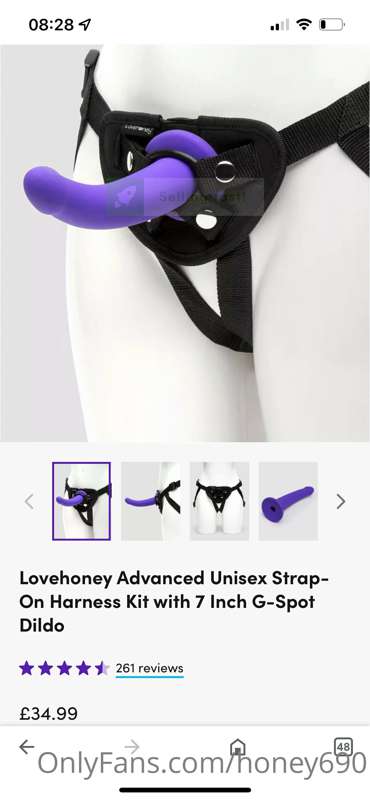Open the 48 tabs switcher

click(343, 747)
